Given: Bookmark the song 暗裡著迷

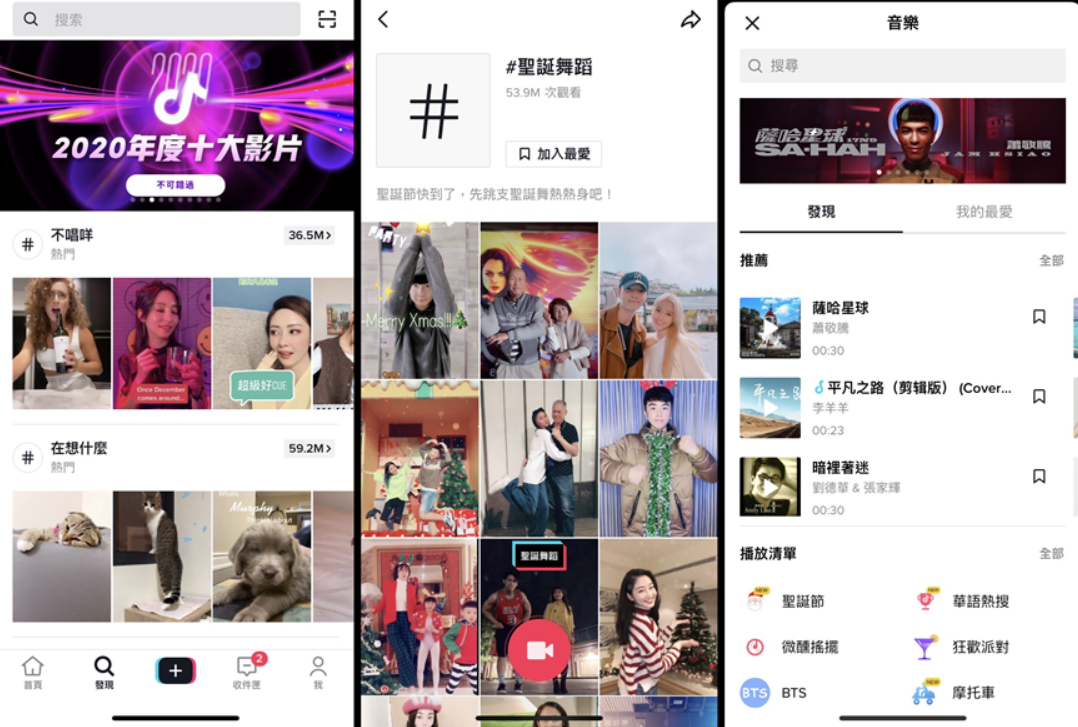Looking at the screenshot, I should pos(1039,476).
